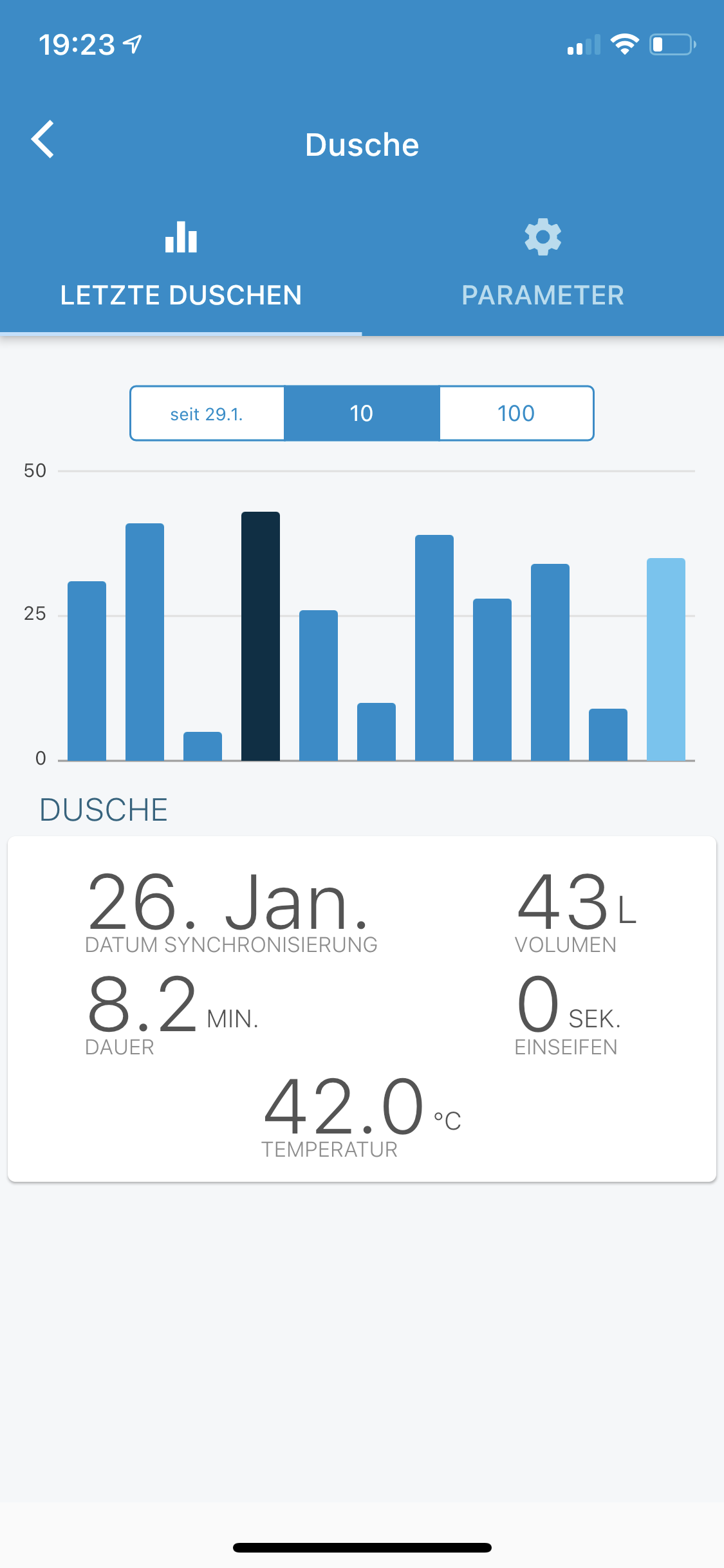This screenshot has height=1568, width=724.
Task: Show the last 100 showers
Action: click(516, 414)
